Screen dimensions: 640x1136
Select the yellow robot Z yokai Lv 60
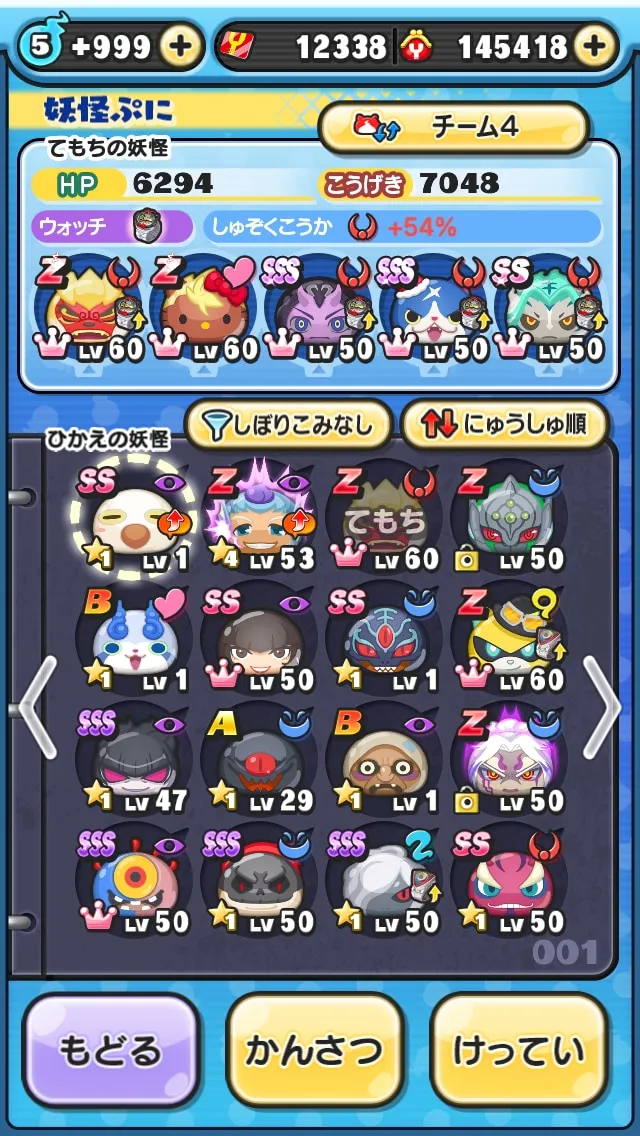coord(508,638)
